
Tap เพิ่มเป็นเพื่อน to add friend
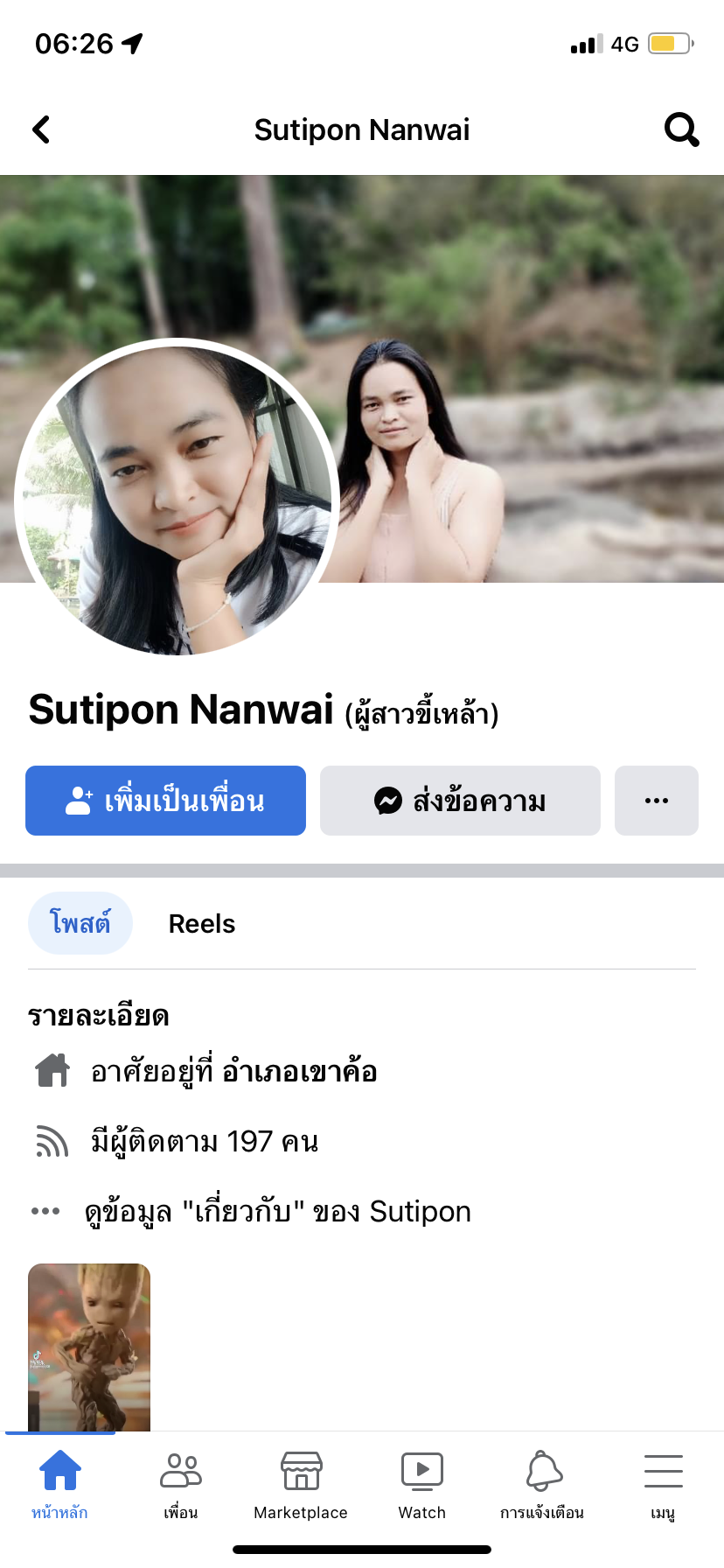[165, 801]
